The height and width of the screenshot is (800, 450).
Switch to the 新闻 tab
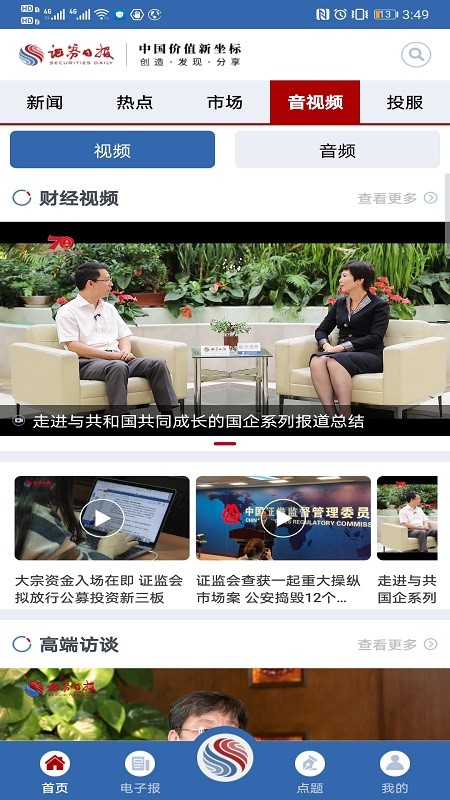(x=45, y=102)
